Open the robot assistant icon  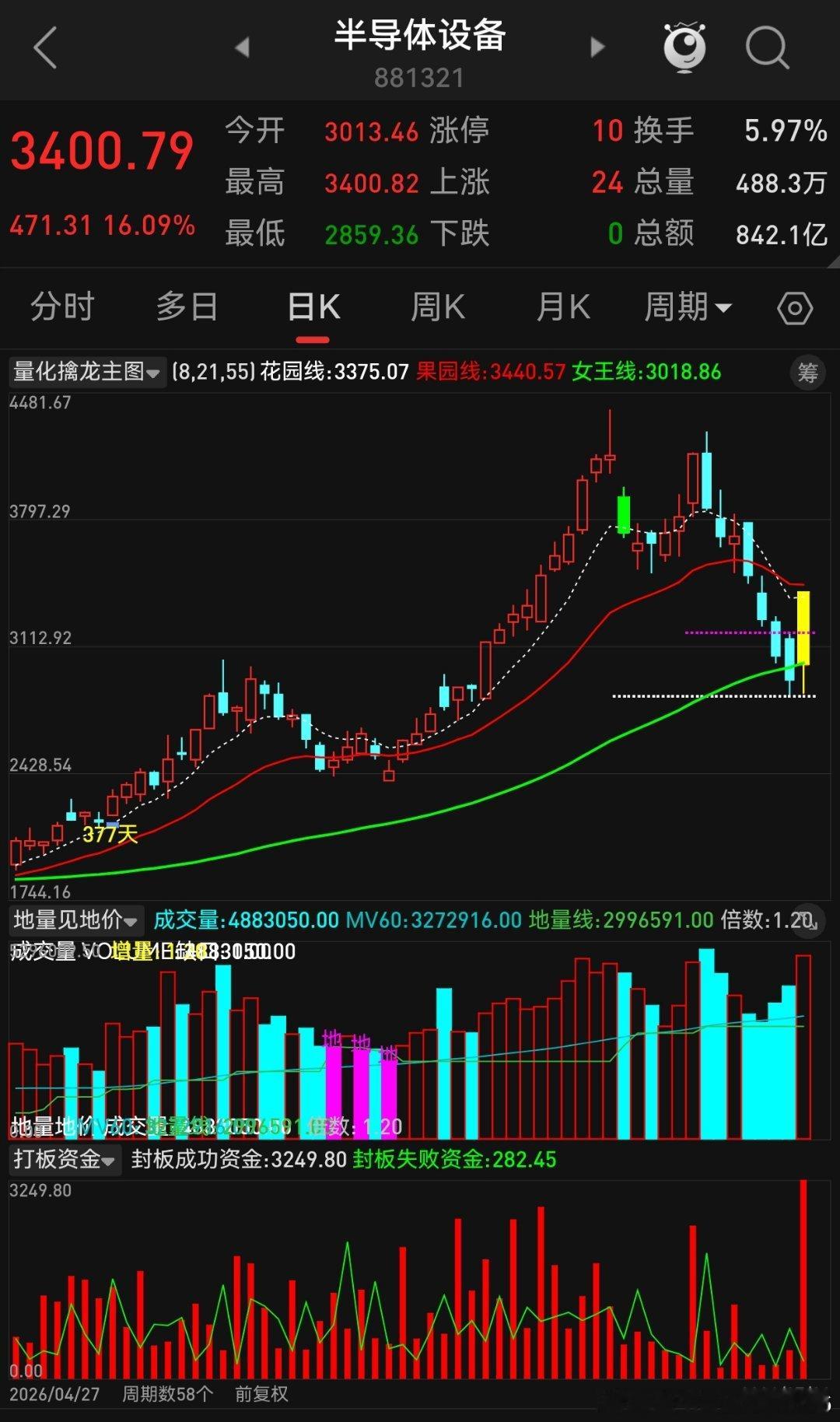(684, 47)
